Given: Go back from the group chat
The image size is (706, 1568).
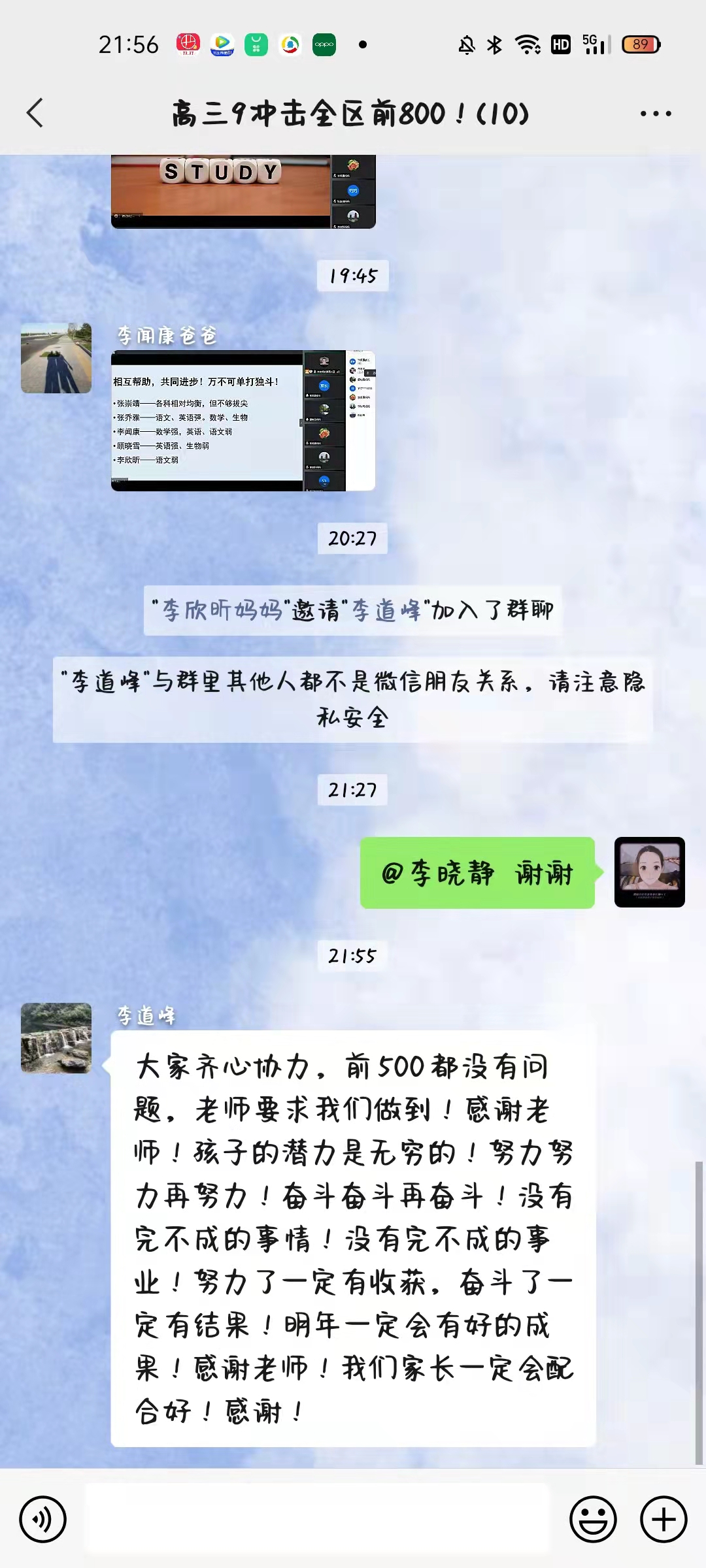Looking at the screenshot, I should click(x=35, y=113).
